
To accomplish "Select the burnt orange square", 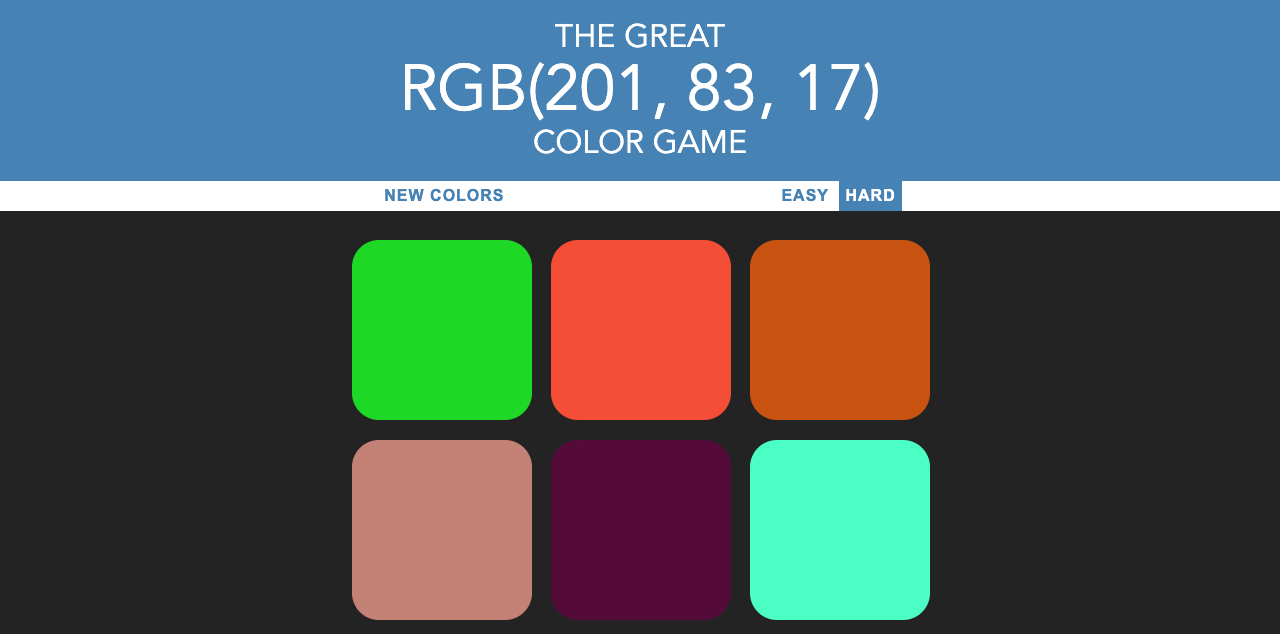I will pyautogui.click(x=840, y=330).
